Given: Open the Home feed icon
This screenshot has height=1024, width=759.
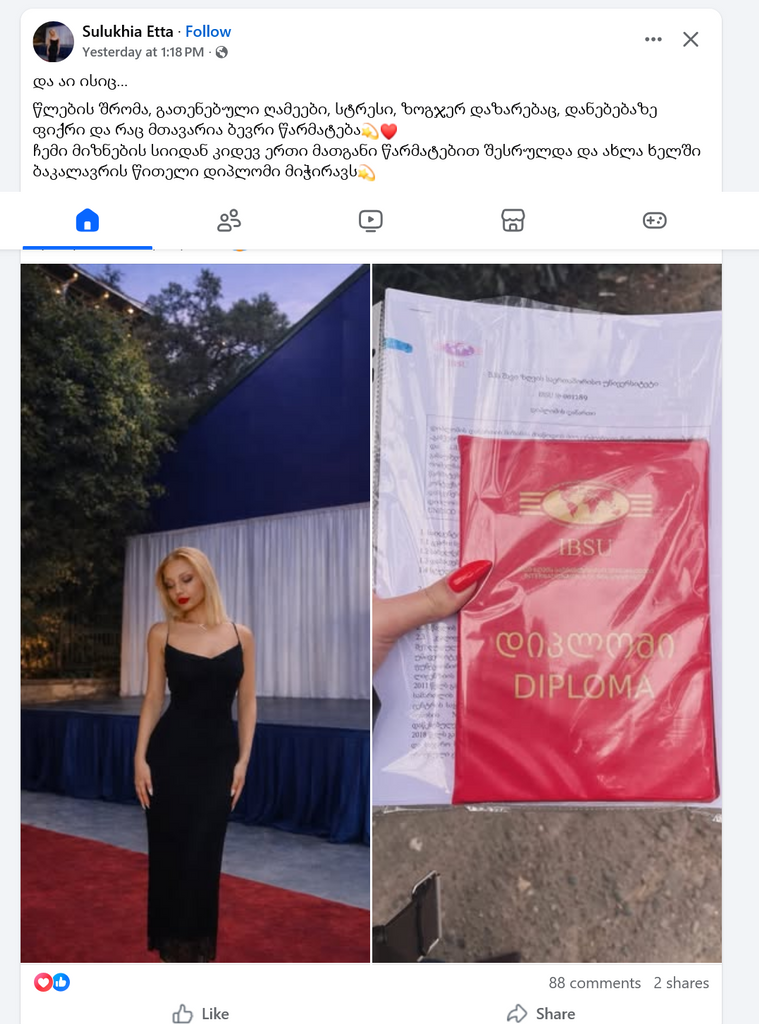Looking at the screenshot, I should coord(86,221).
